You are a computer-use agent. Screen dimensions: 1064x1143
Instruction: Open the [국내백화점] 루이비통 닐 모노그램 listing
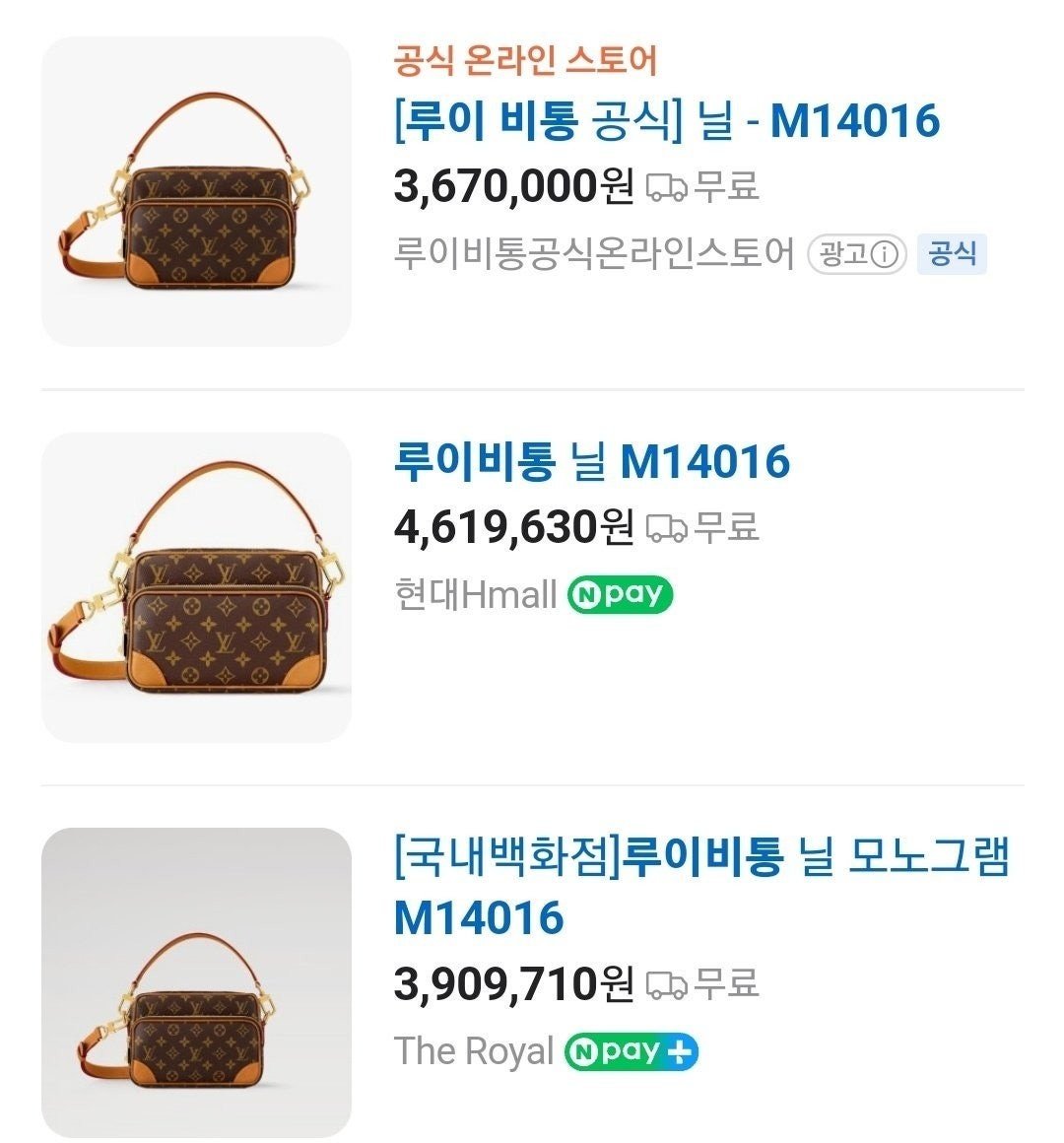(701, 887)
